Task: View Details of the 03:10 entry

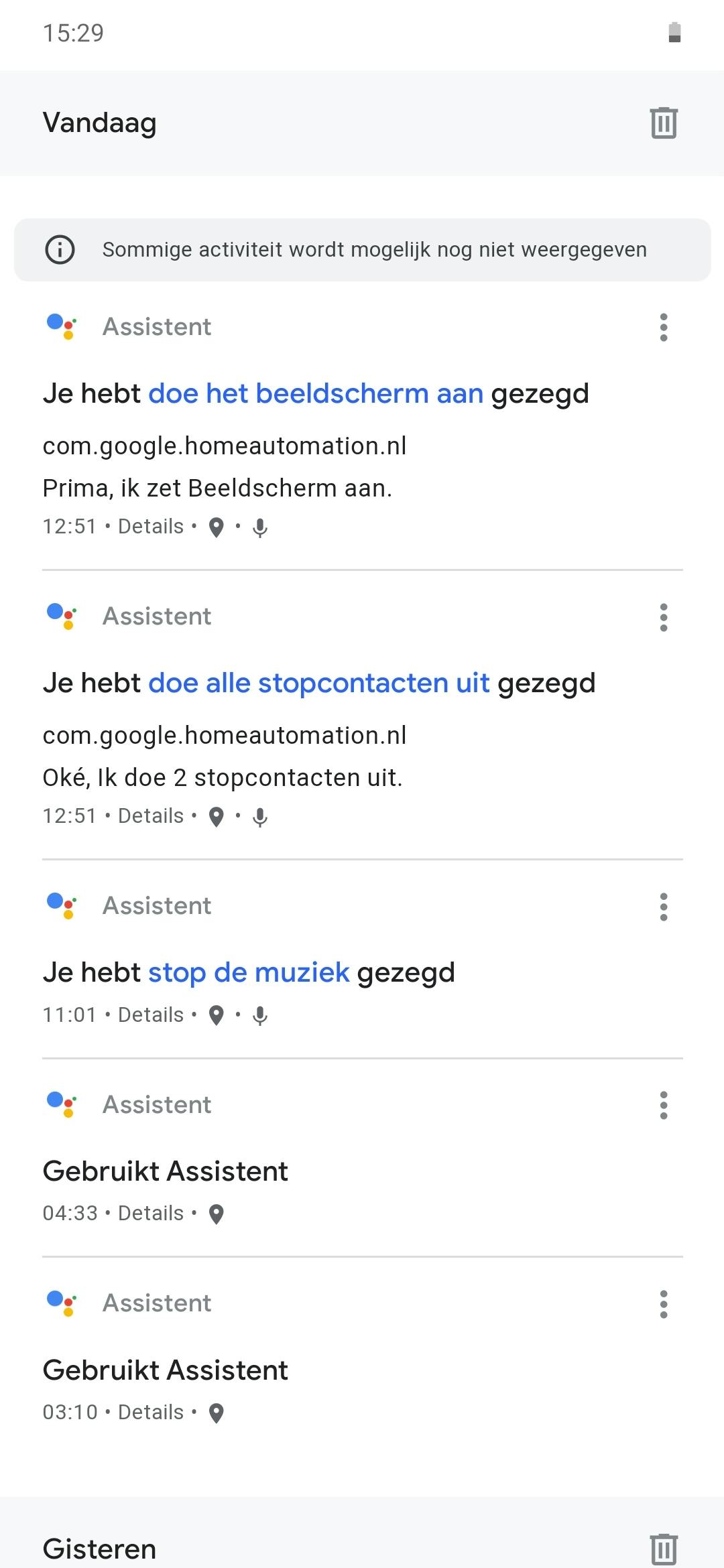Action: (150, 1413)
